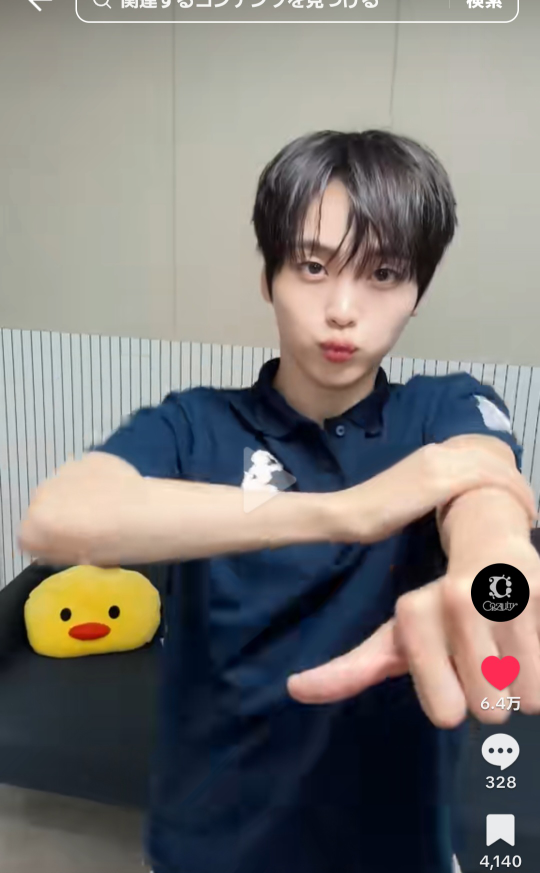
Task: Tap the 検索 search button
Action: [x=484, y=4]
